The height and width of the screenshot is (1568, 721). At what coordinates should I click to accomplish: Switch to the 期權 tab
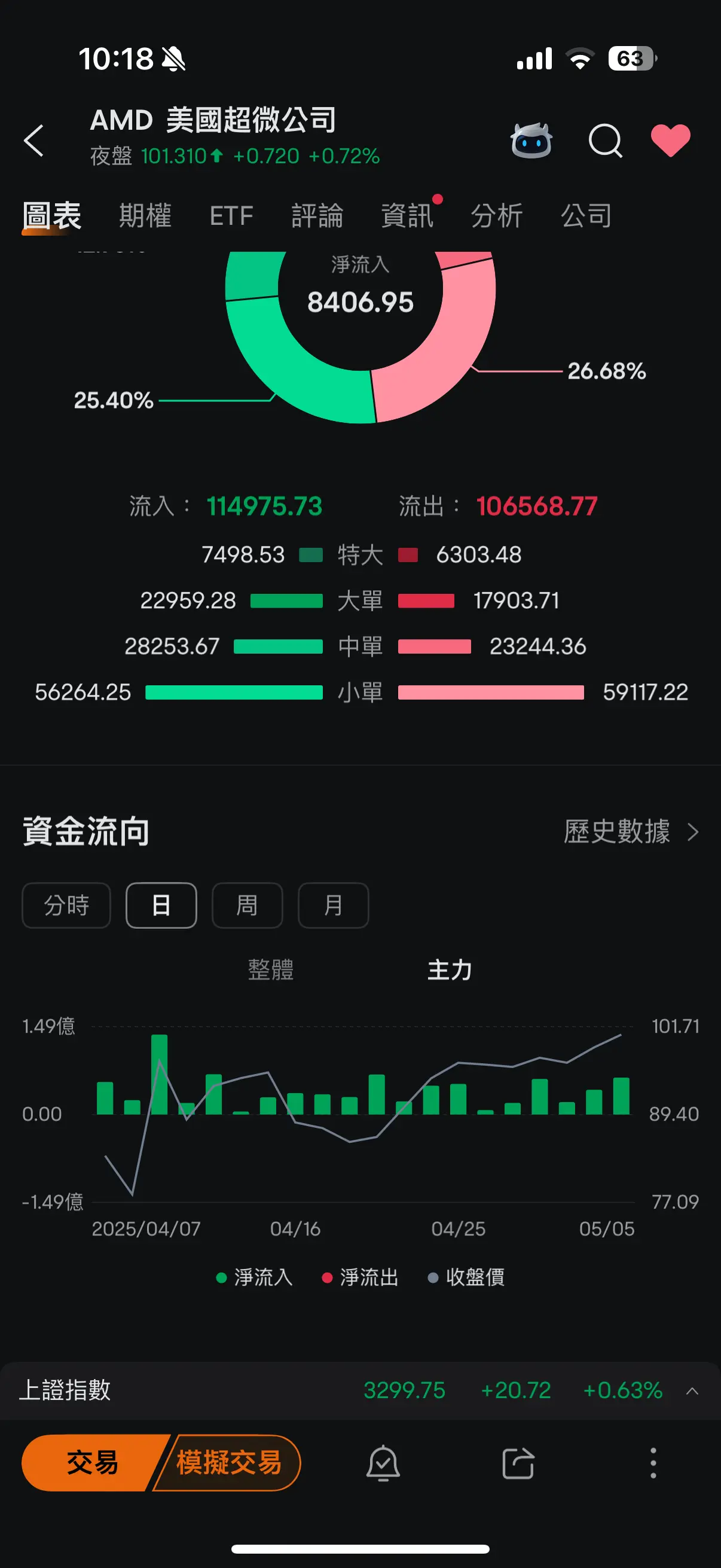click(x=145, y=215)
